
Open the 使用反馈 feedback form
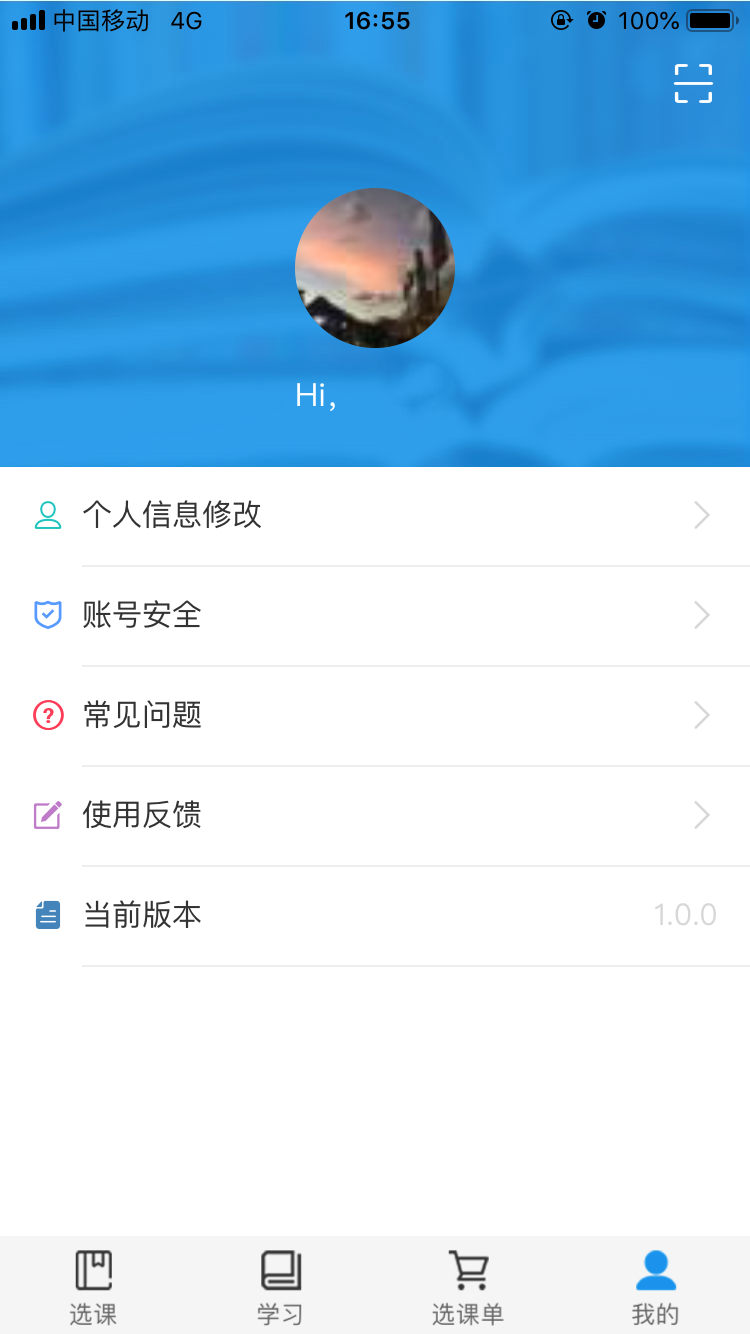point(375,815)
